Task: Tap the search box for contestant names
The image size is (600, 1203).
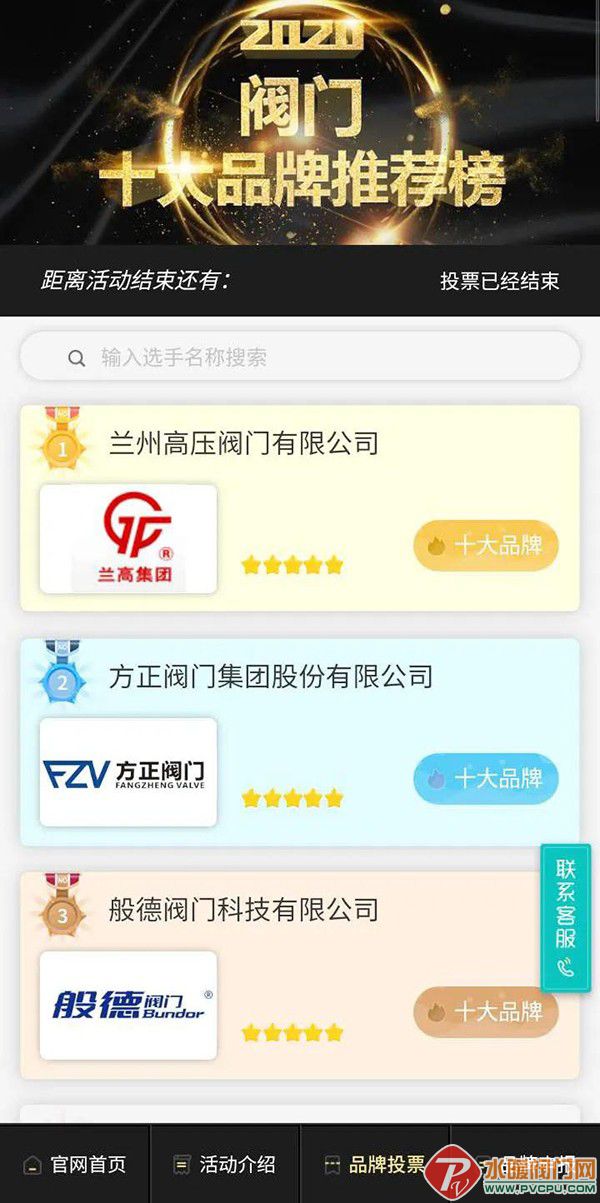Action: (300, 357)
